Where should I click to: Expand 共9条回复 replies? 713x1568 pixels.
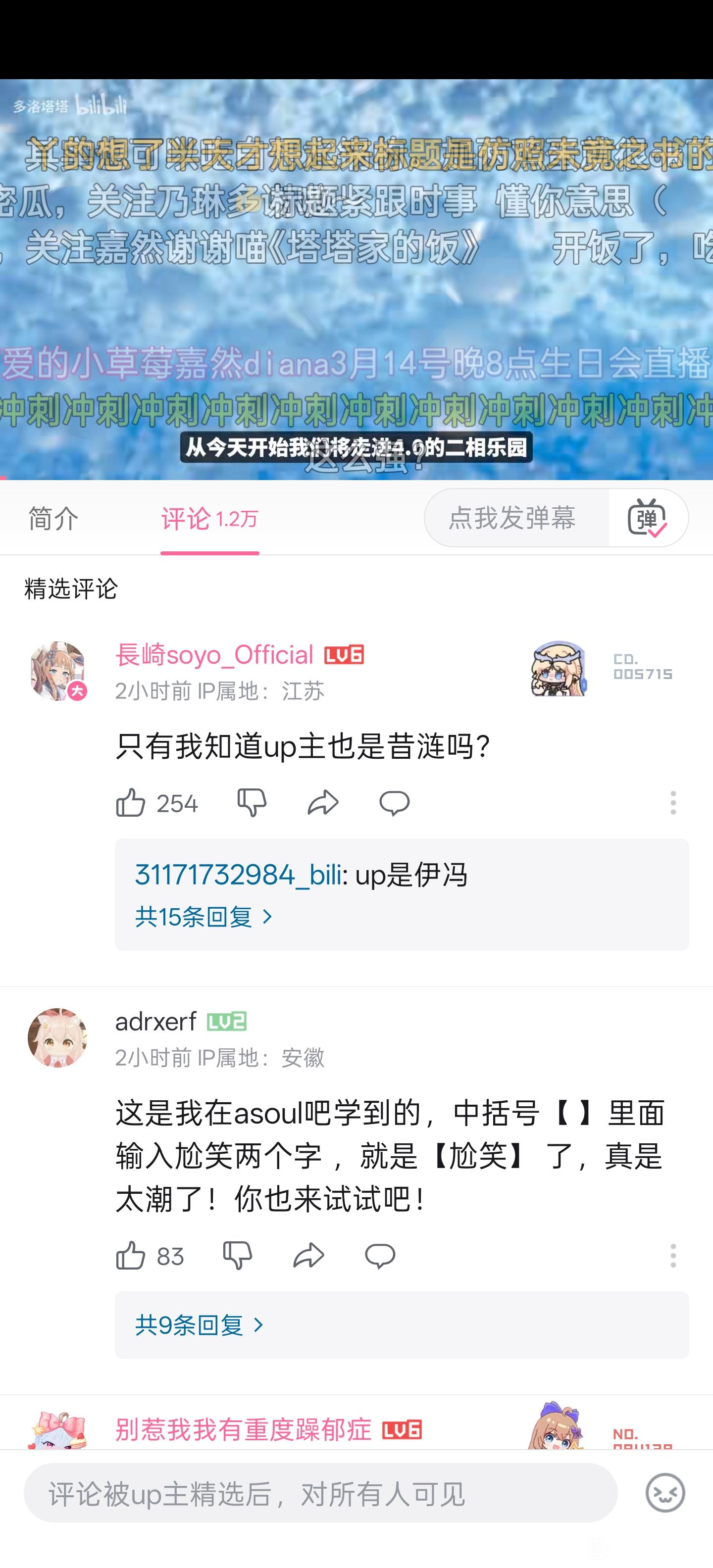(200, 1325)
